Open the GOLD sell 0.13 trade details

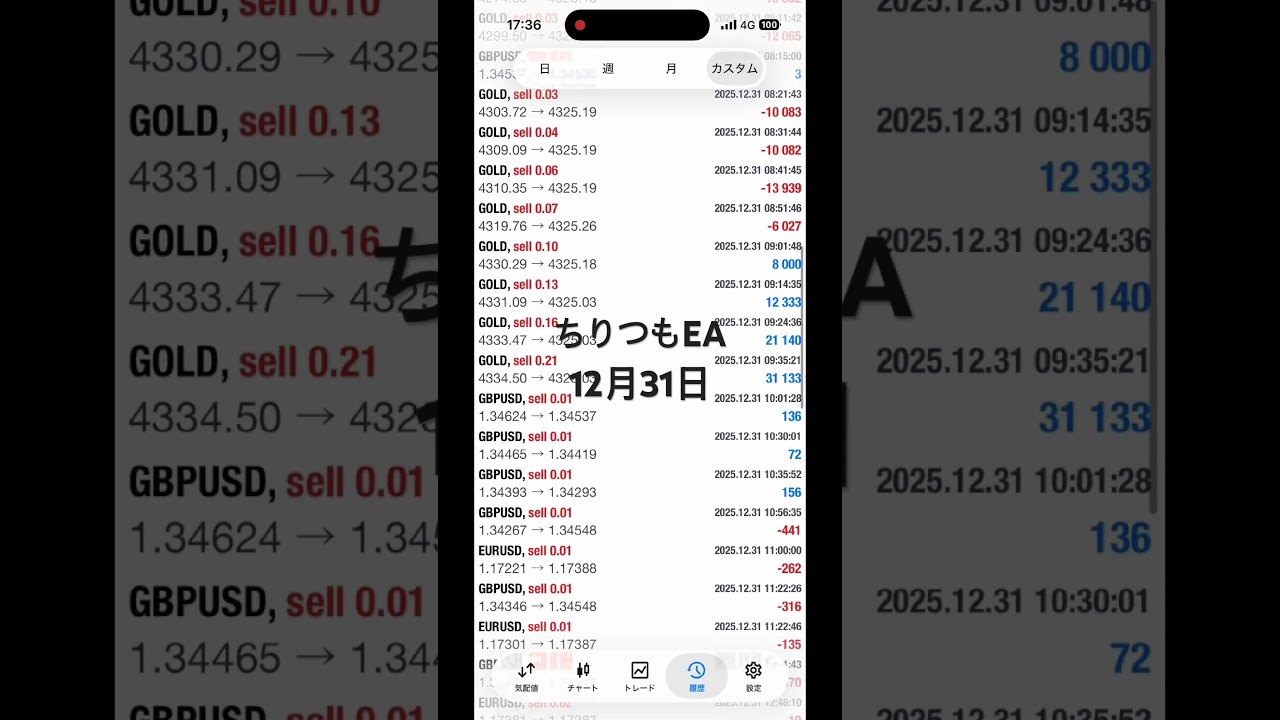click(640, 293)
